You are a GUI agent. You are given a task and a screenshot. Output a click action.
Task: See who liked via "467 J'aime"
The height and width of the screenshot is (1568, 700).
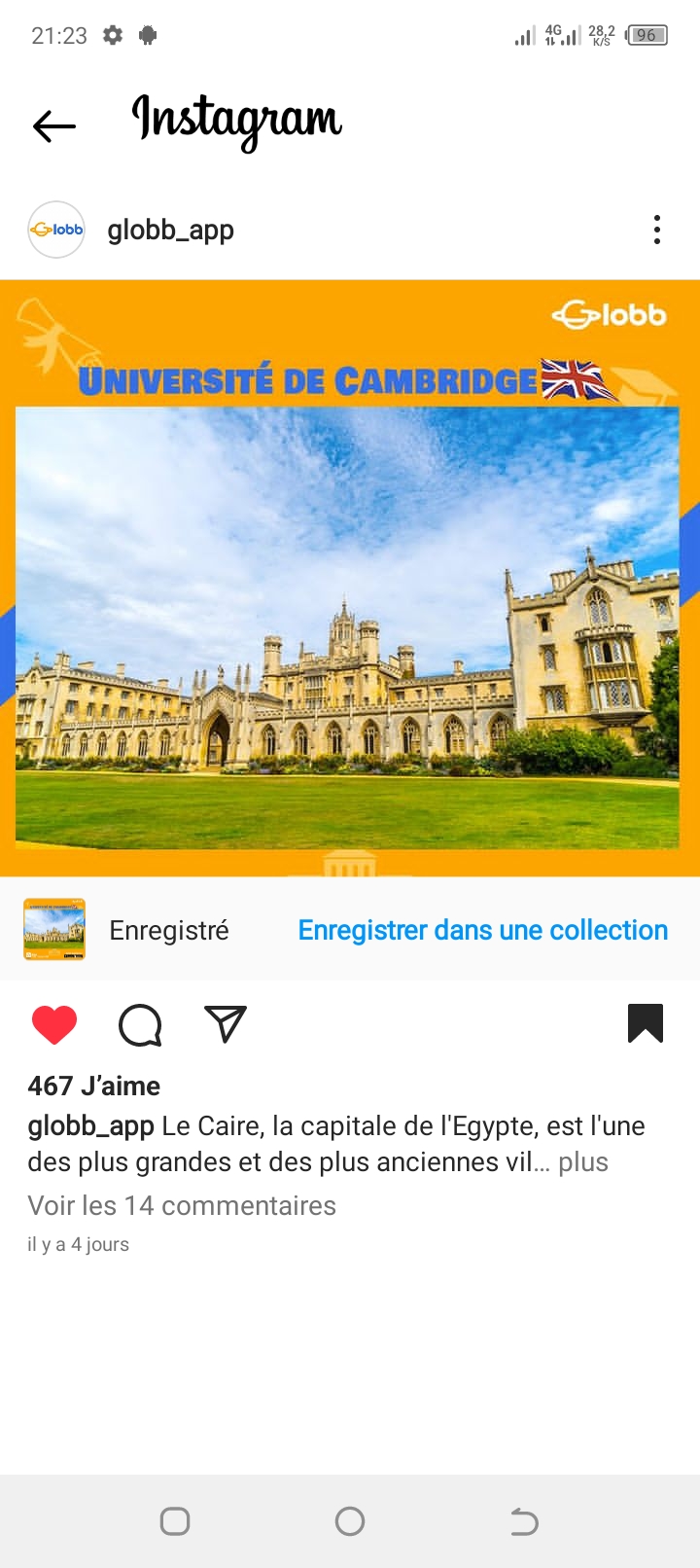[94, 1086]
